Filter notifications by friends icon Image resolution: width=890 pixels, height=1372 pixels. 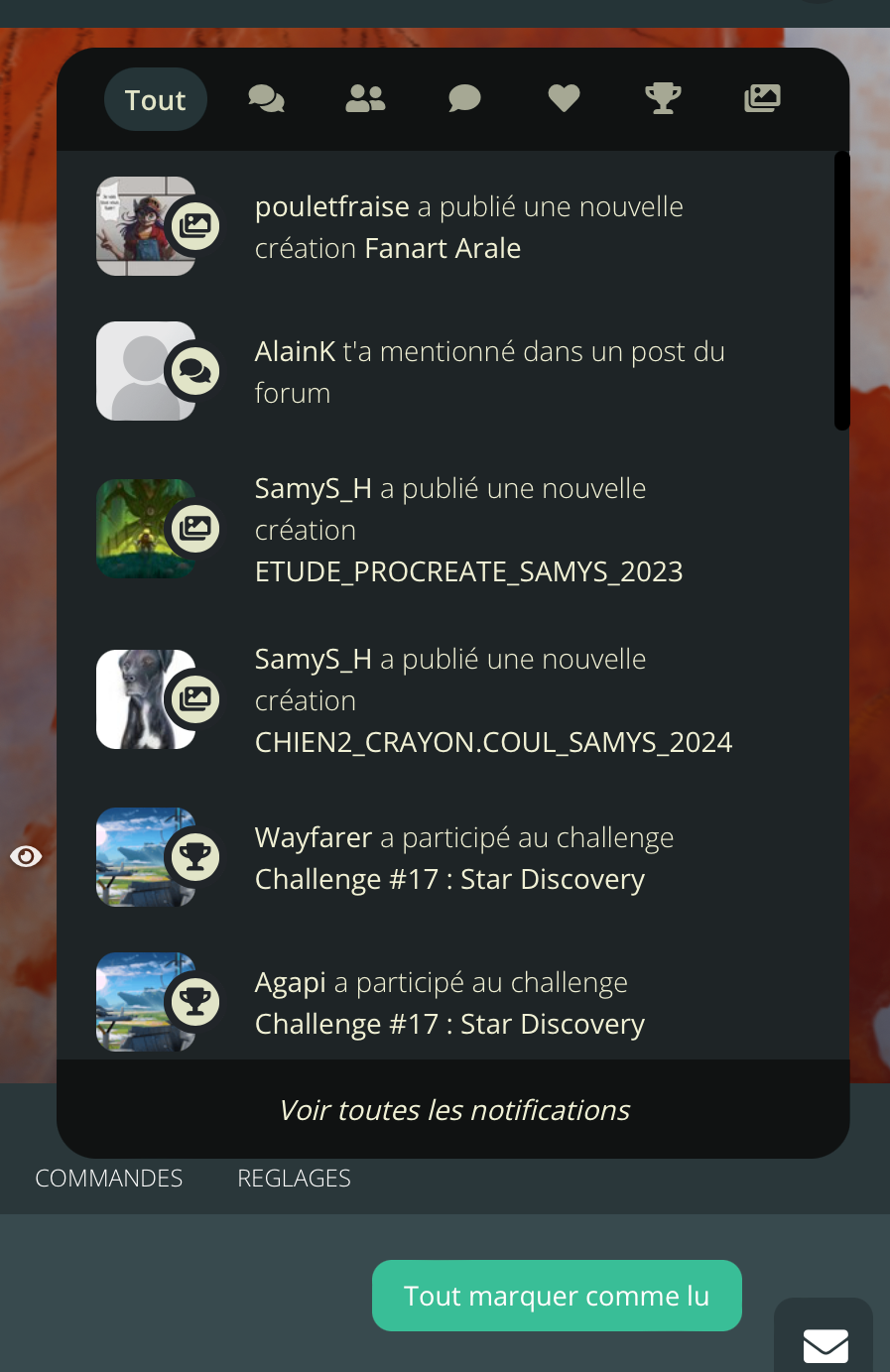point(364,98)
